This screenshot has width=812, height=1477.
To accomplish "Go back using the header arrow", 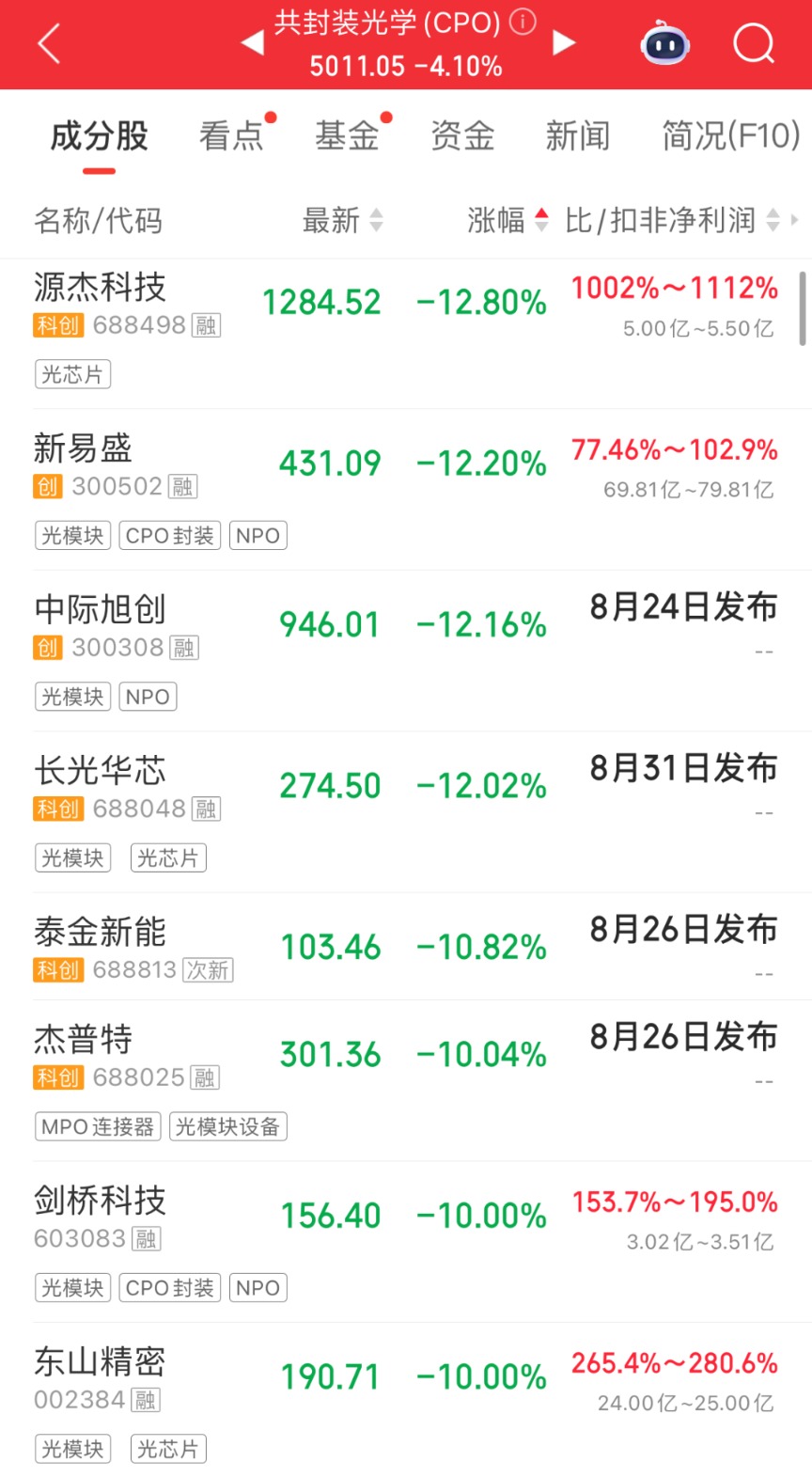I will click(x=49, y=43).
